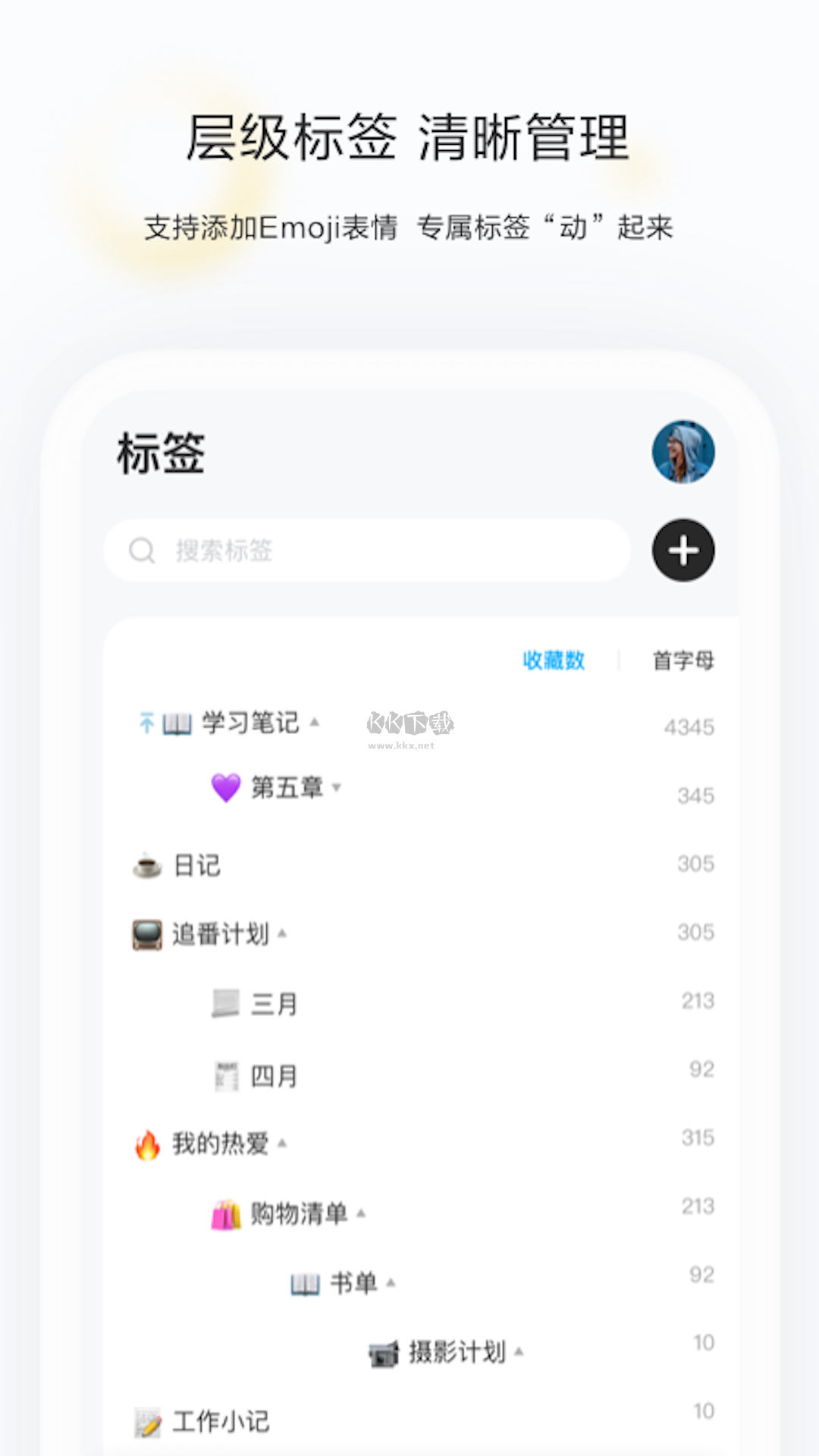Click the coffee cup icon next to 日记

(x=146, y=864)
